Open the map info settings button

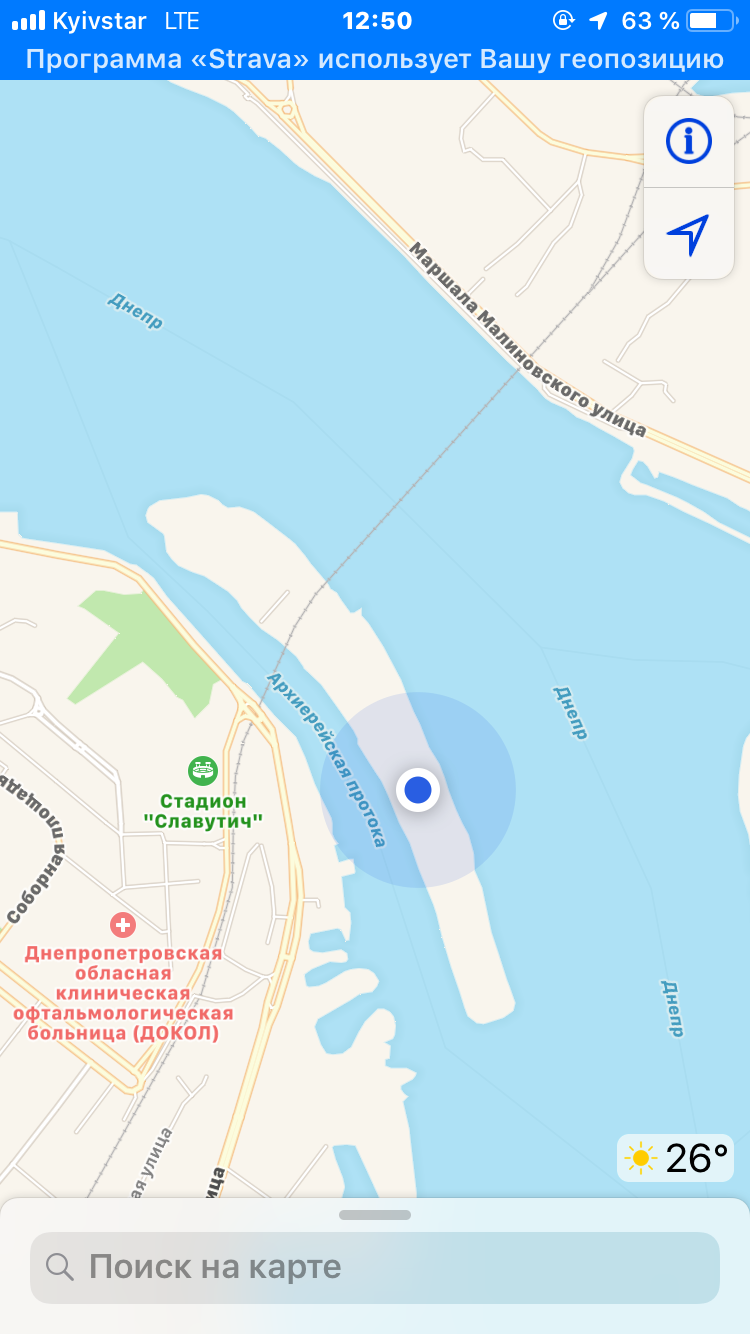point(689,141)
